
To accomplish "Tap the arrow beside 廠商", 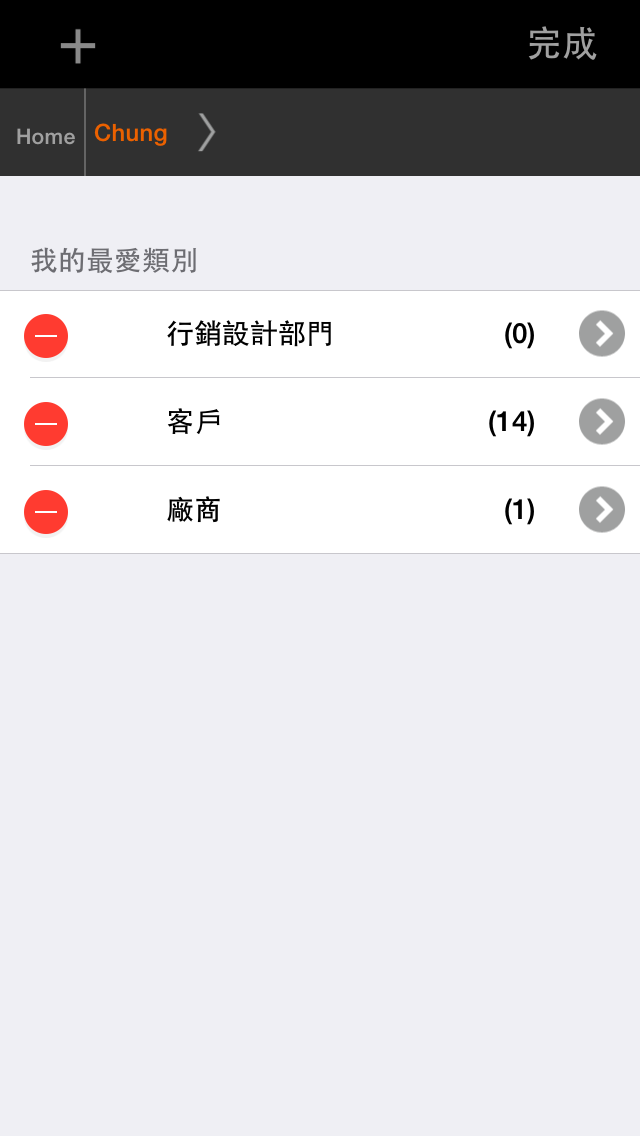I will 602,510.
